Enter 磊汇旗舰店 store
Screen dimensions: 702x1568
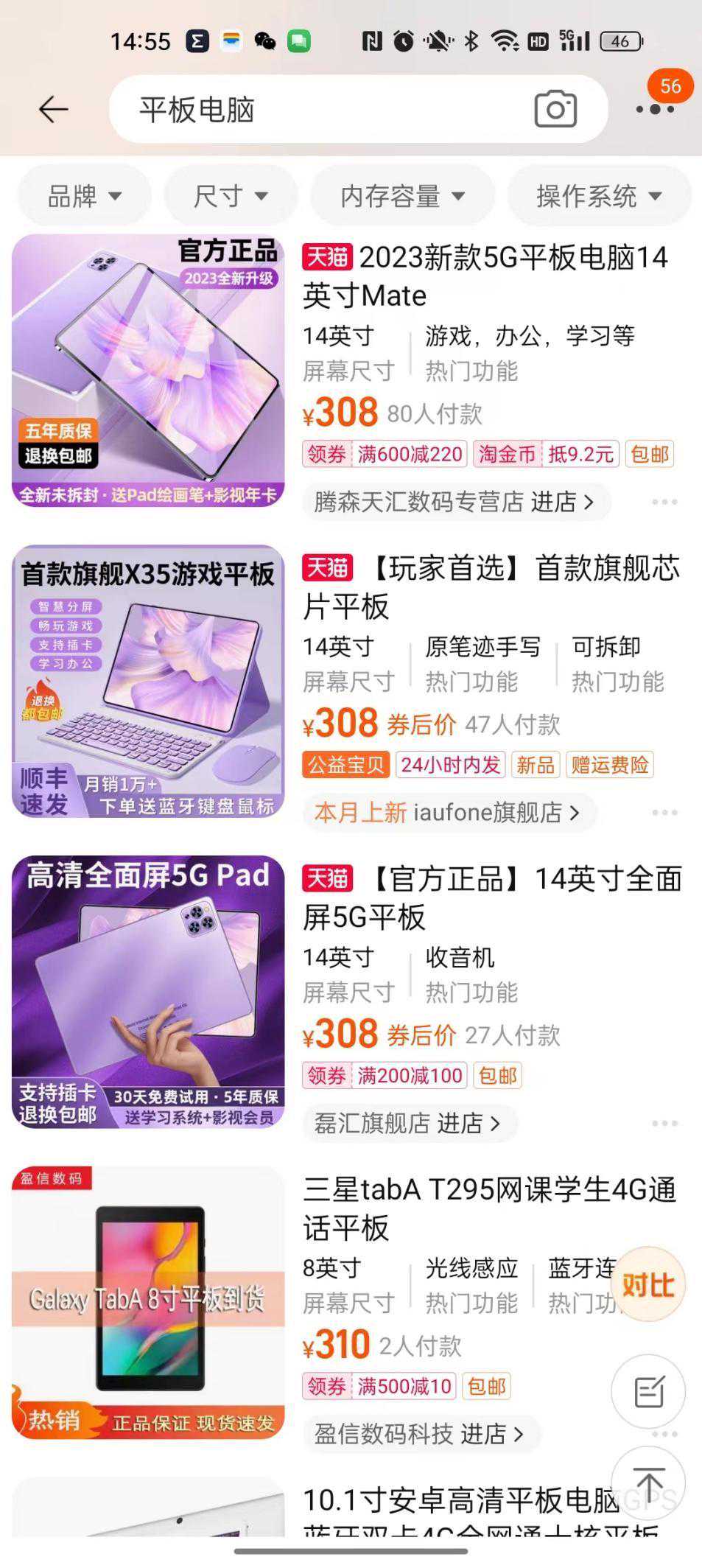pyautogui.click(x=408, y=1124)
